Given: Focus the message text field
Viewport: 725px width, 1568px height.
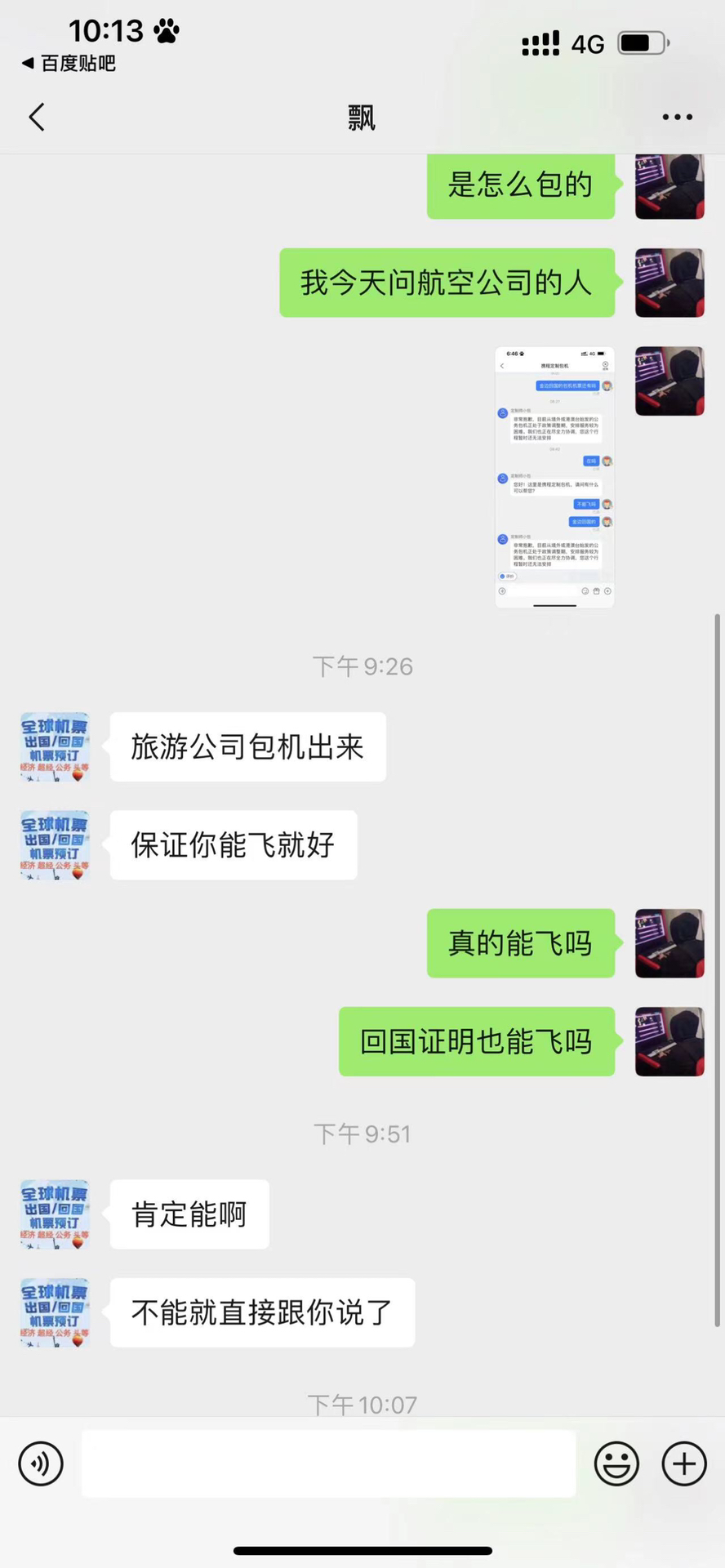Looking at the screenshot, I should click(328, 1463).
